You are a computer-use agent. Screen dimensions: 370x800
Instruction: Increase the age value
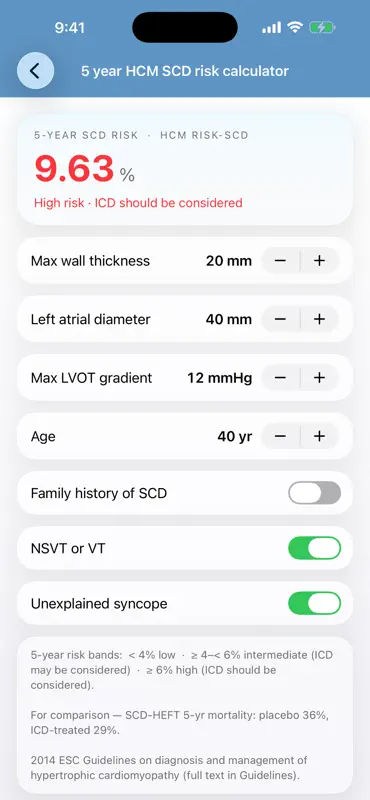(319, 436)
